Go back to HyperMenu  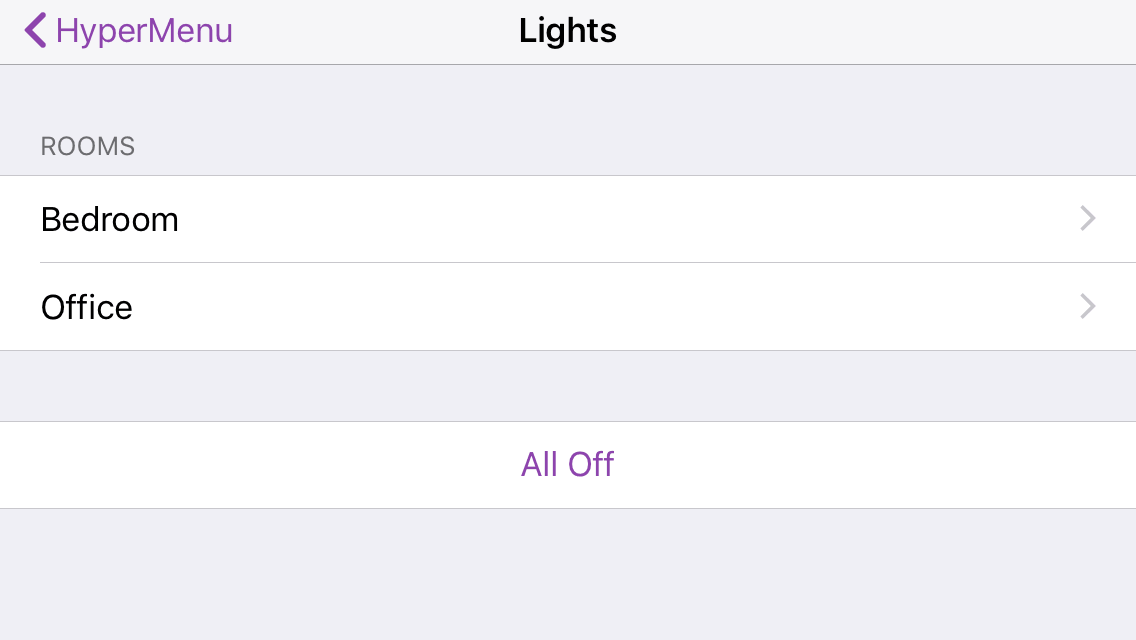coord(128,31)
